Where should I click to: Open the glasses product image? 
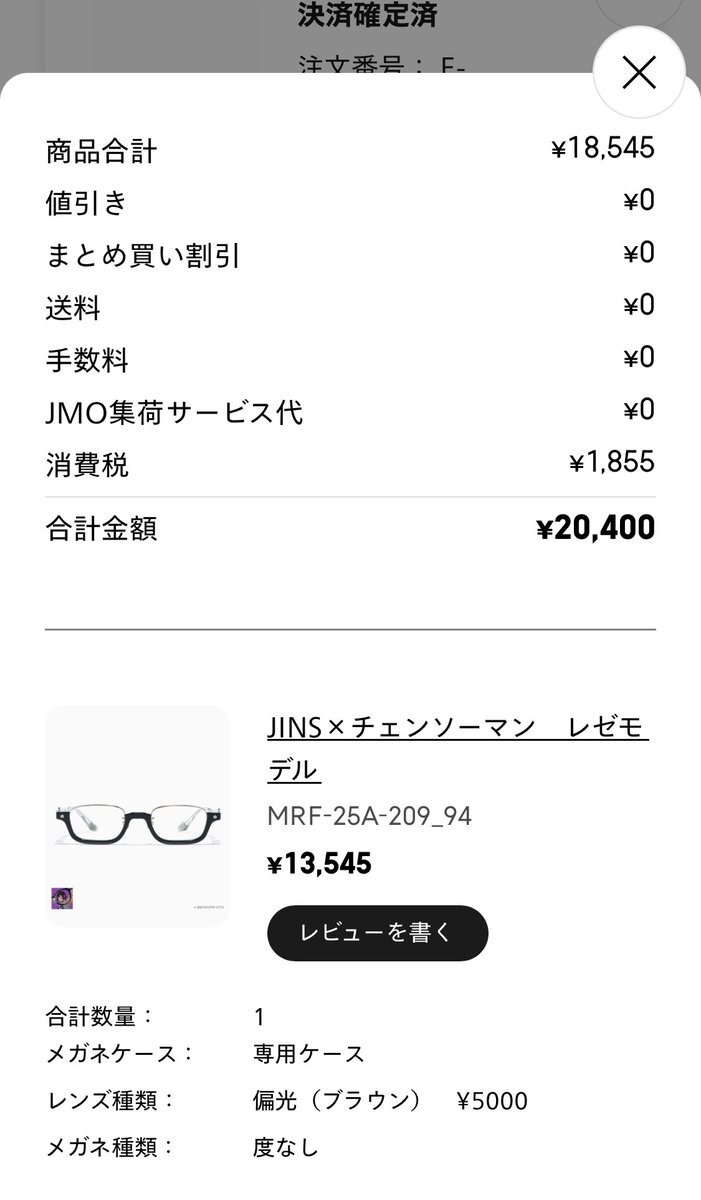coord(137,816)
